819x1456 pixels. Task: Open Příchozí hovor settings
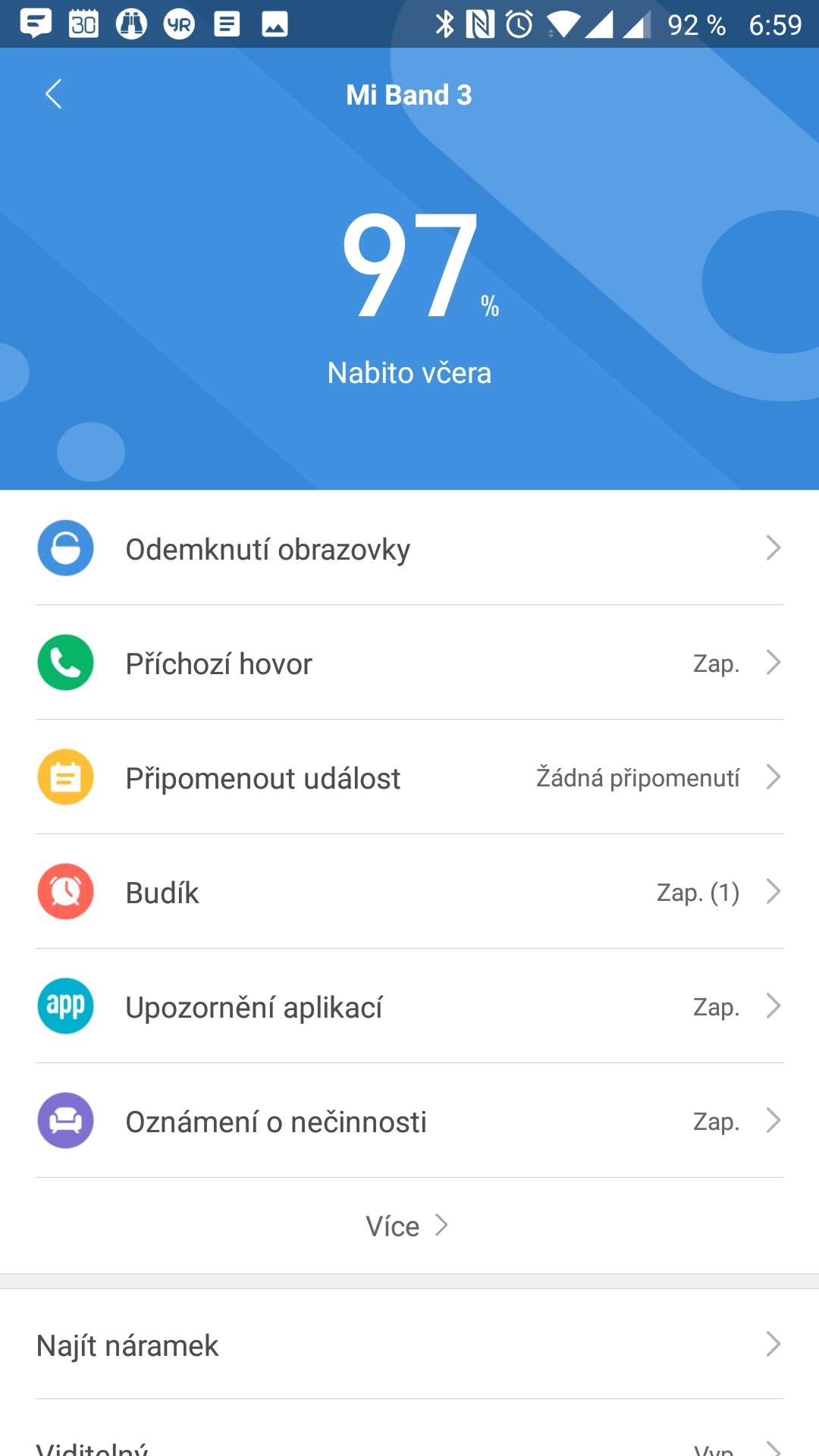click(409, 663)
